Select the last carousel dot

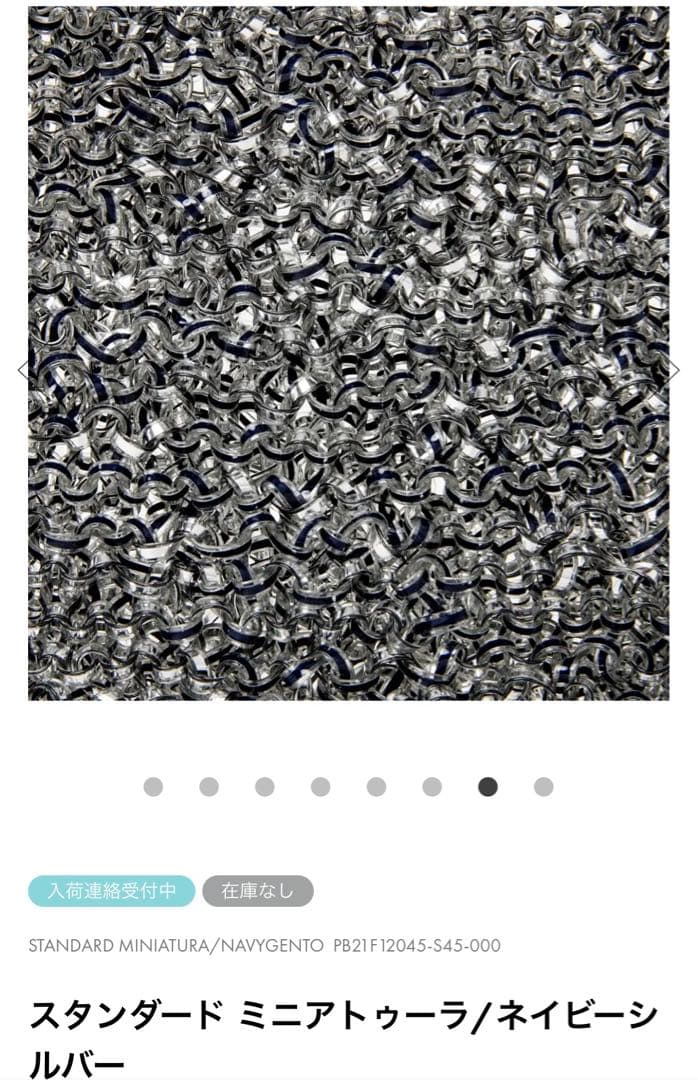543,787
